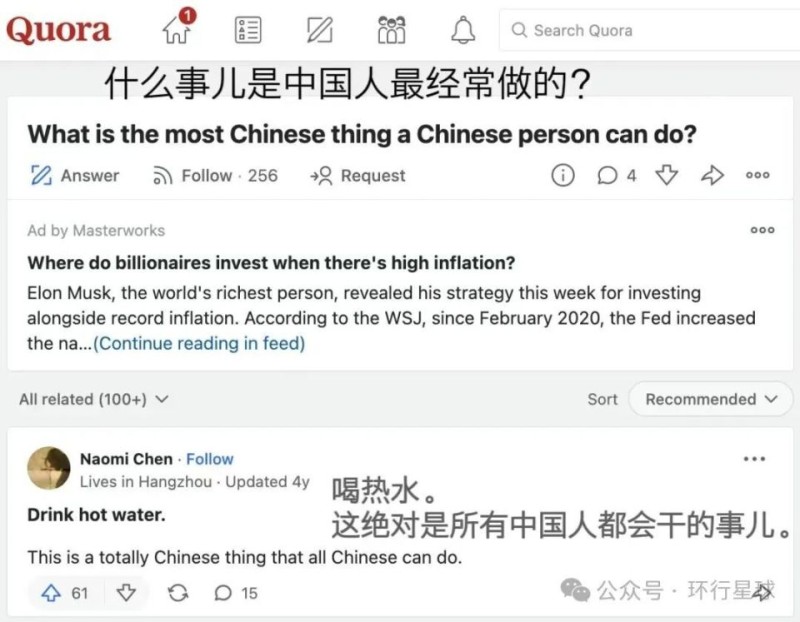800x622 pixels.
Task: Tap the Search Quora field
Action: pyautogui.click(x=650, y=31)
